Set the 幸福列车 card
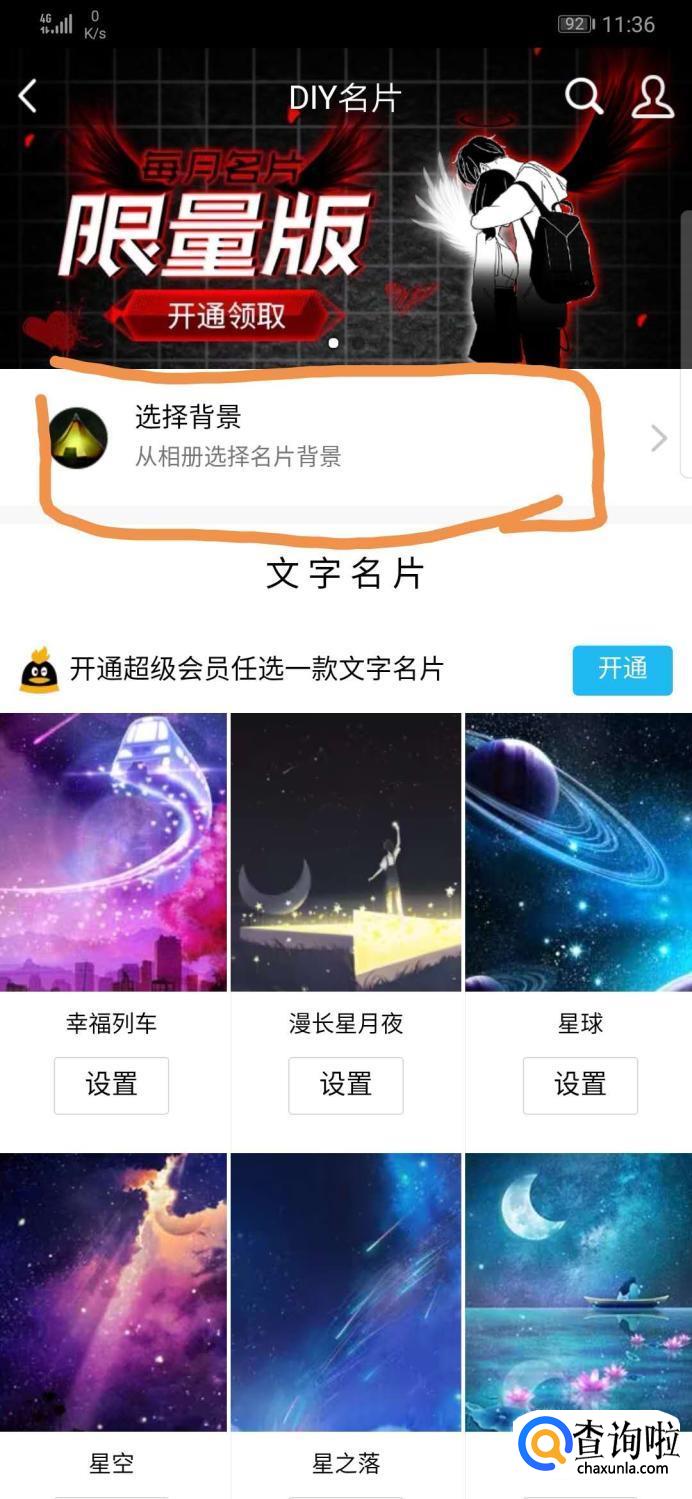The height and width of the screenshot is (1499, 692). [111, 1085]
